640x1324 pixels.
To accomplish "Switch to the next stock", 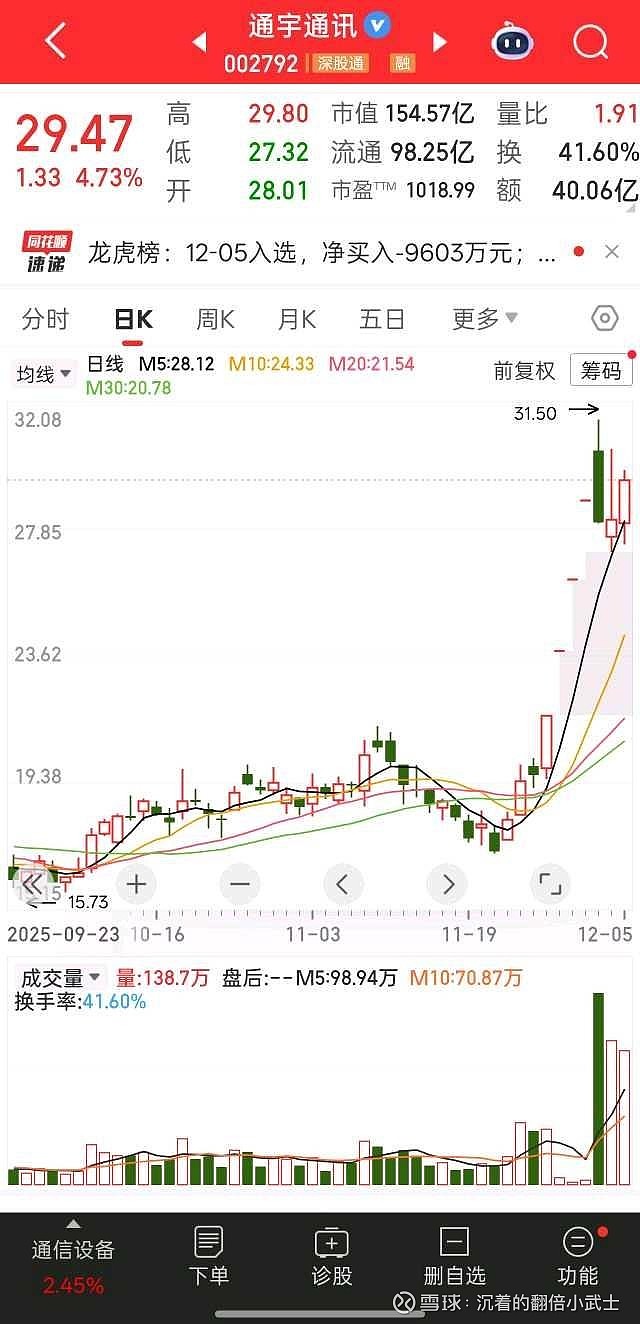I will tap(439, 42).
